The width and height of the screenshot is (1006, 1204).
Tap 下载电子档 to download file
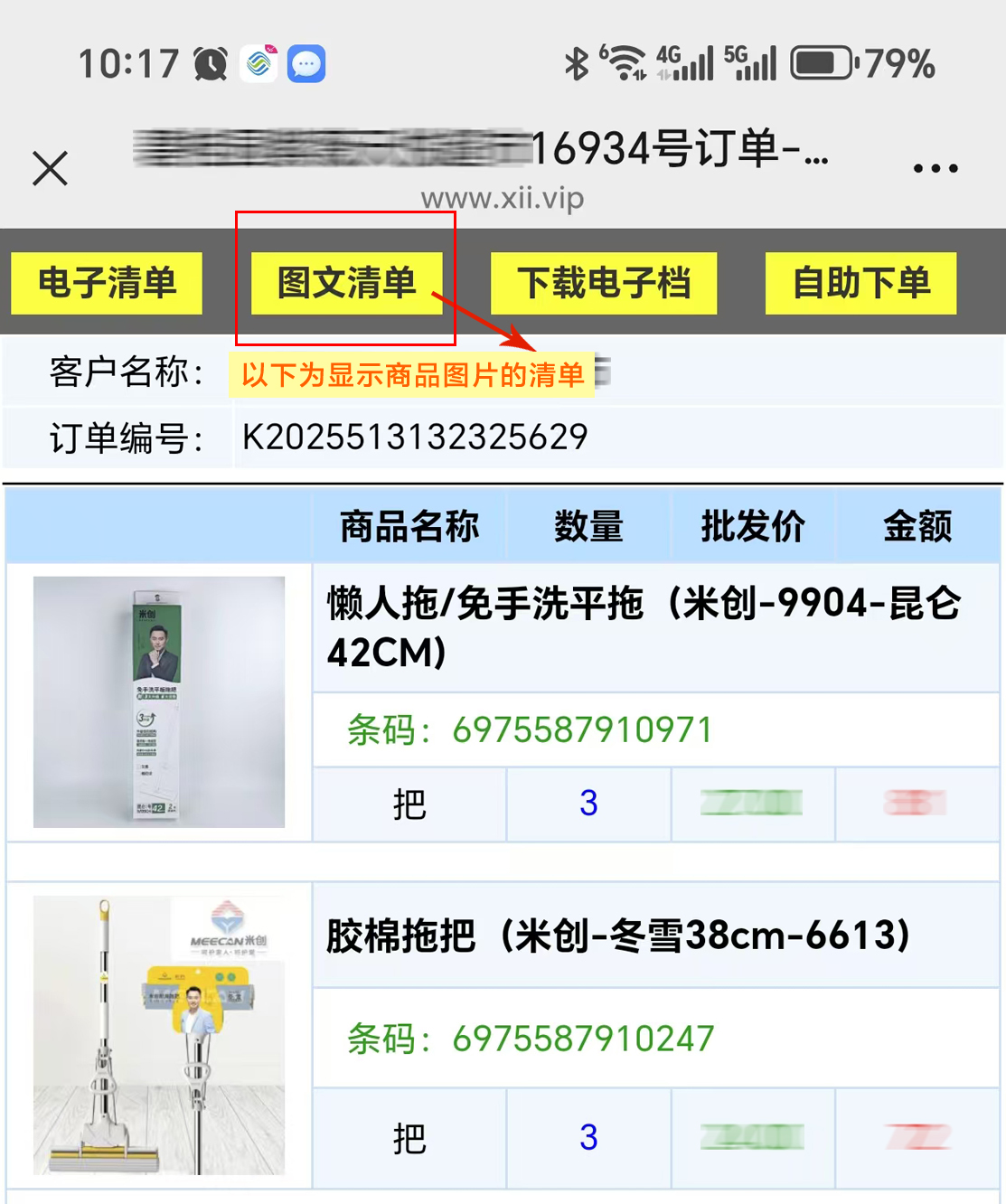603,283
